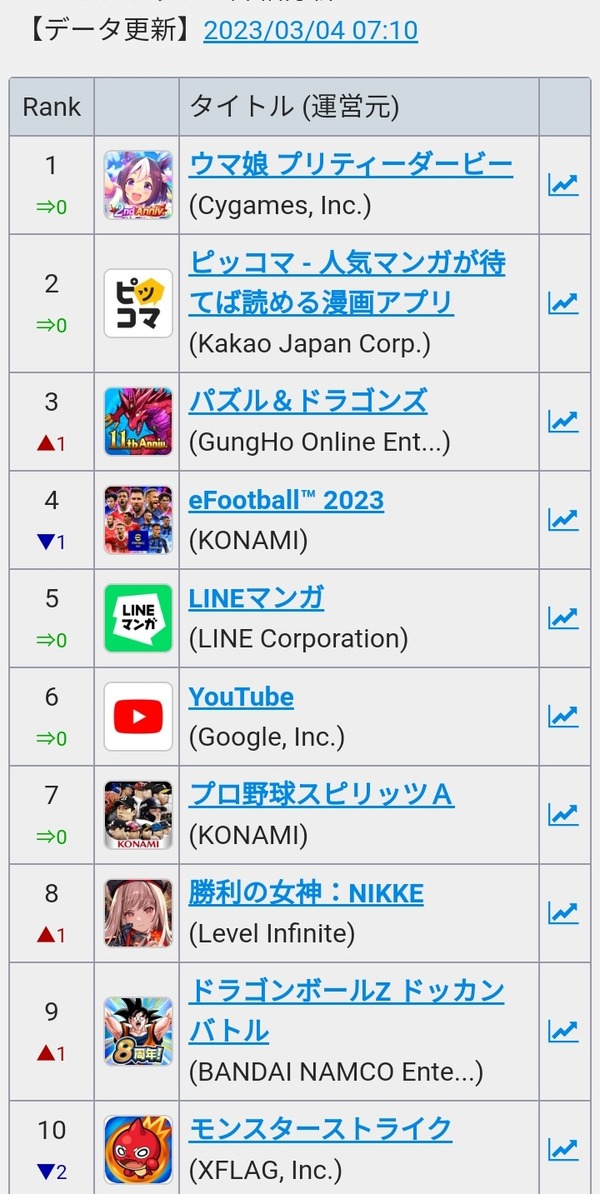Open ウマ娘 プリティーダービー title link
Screen dimensions: 600x1194
pos(350,164)
